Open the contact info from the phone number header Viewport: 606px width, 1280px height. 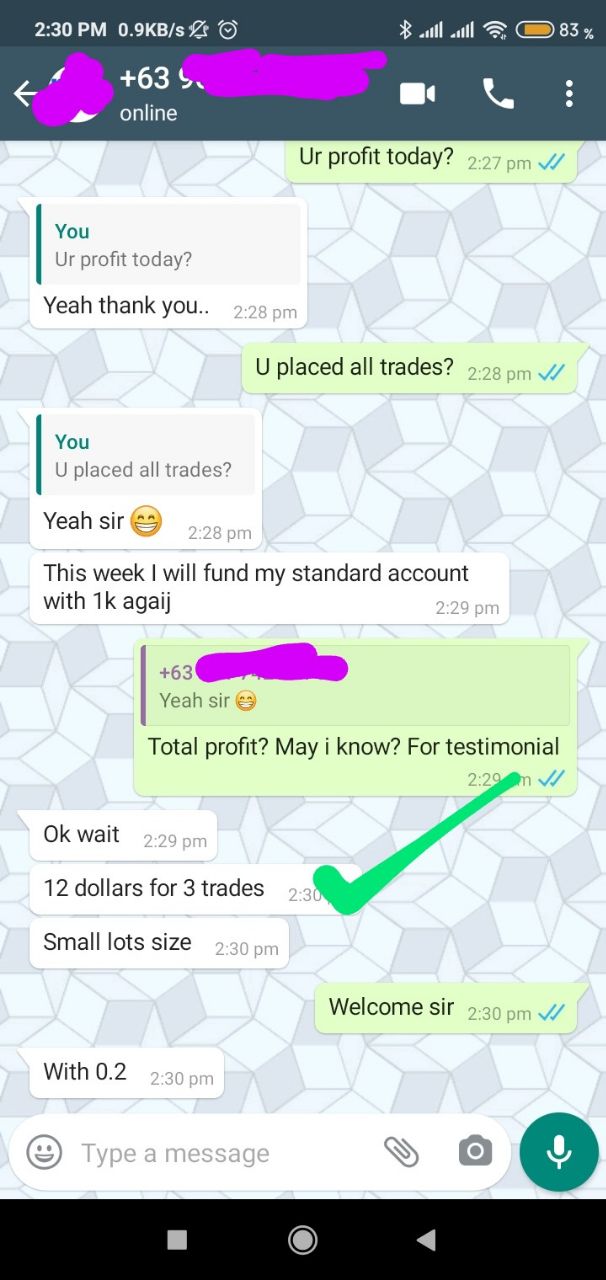(x=250, y=92)
